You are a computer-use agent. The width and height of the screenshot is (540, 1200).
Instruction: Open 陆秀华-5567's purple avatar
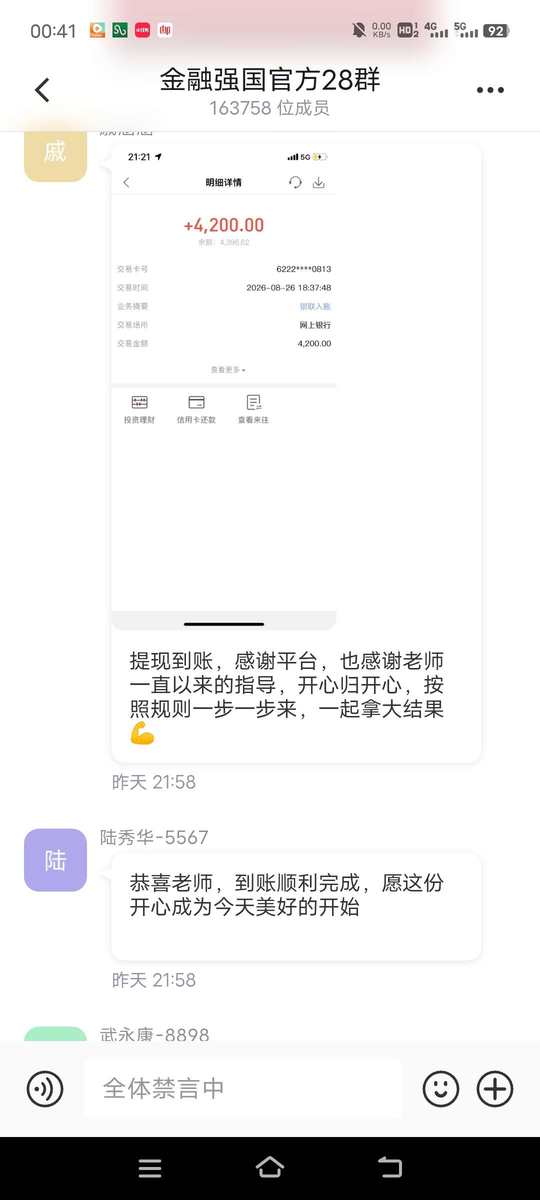coord(55,860)
